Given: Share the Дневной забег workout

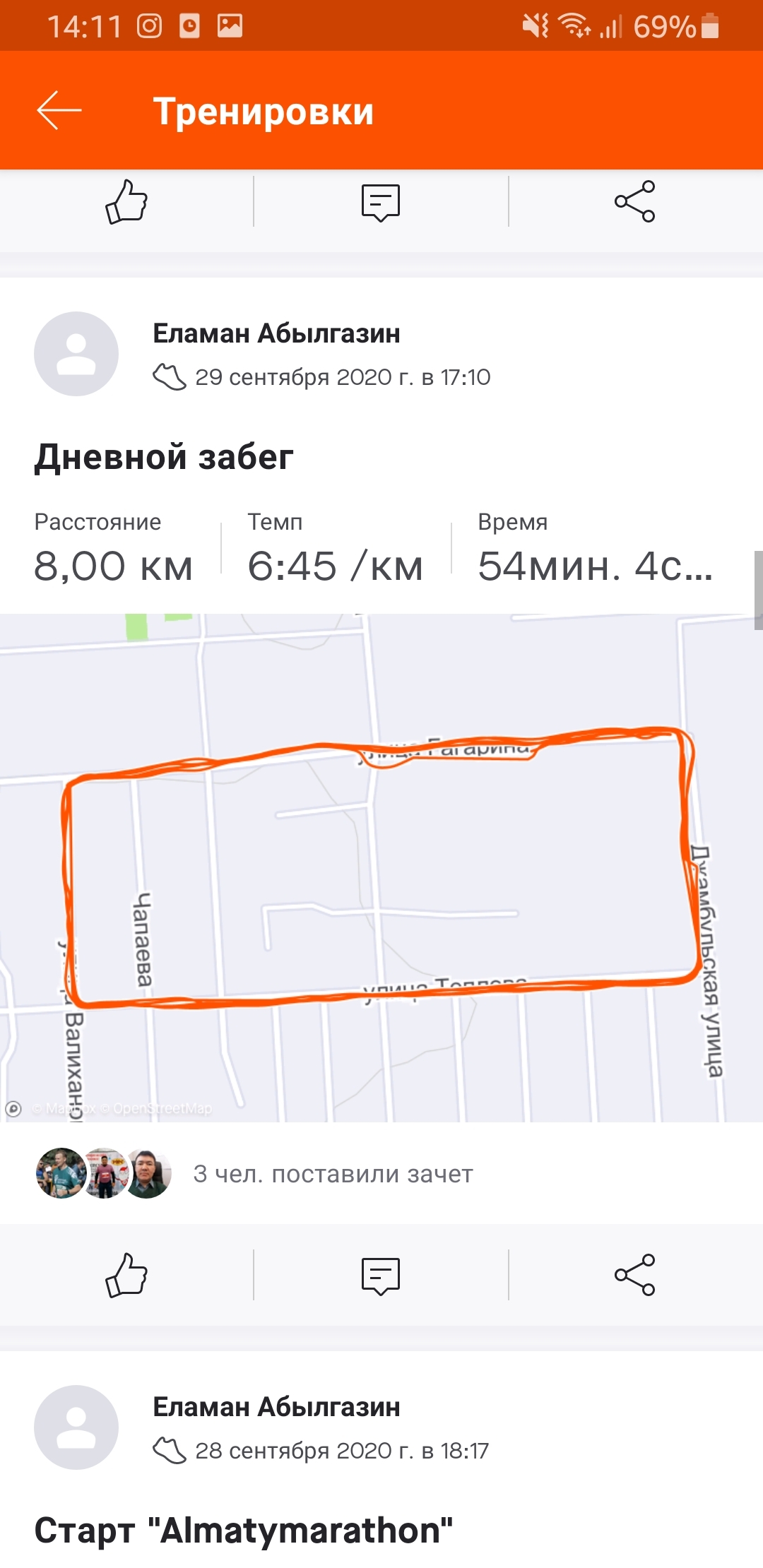Looking at the screenshot, I should 634,1275.
